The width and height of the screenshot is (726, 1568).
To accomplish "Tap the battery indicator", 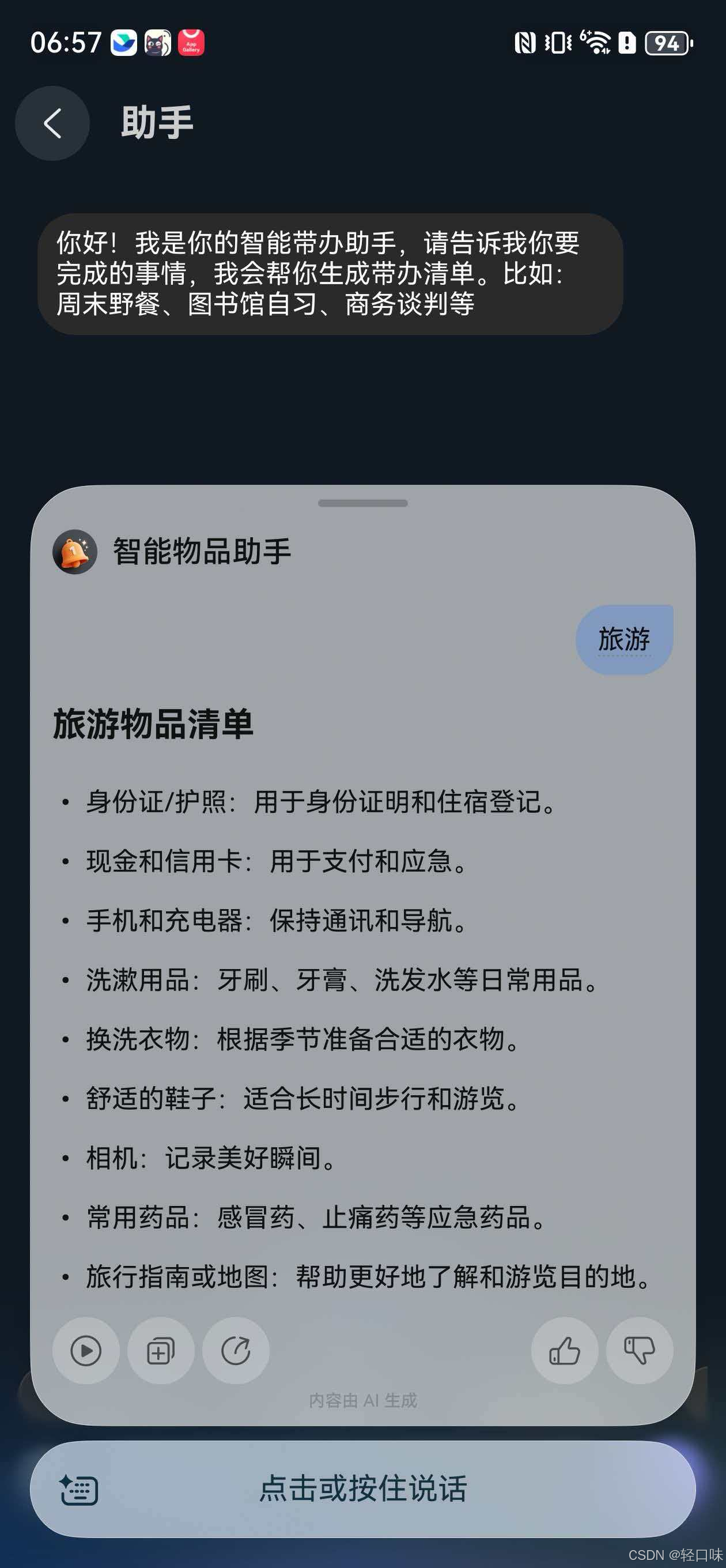I will click(667, 43).
